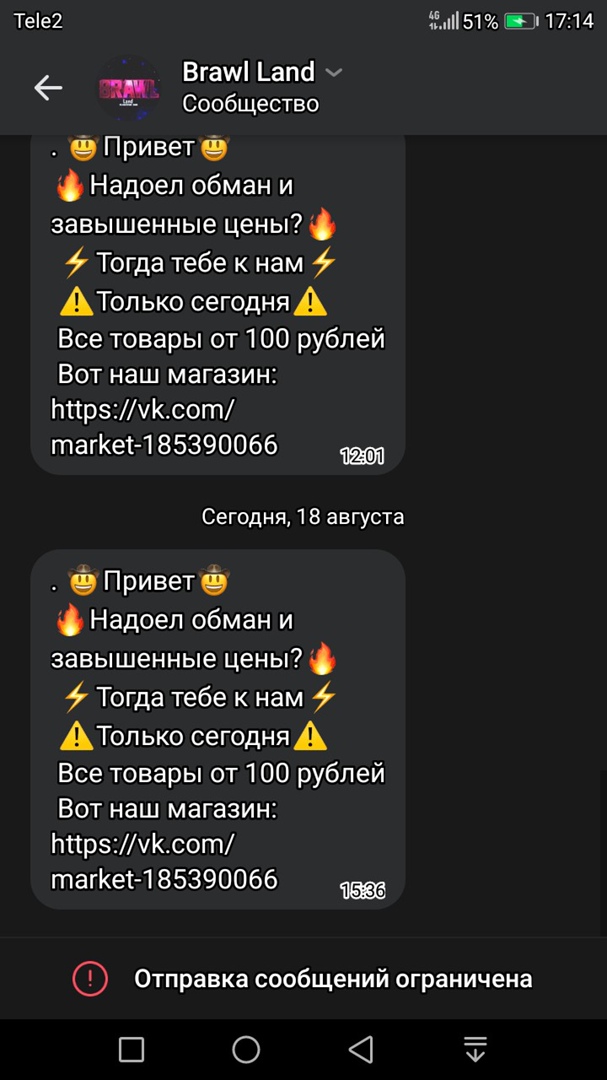This screenshot has width=607, height=1080.
Task: Go back using the header arrow
Action: pyautogui.click(x=48, y=88)
